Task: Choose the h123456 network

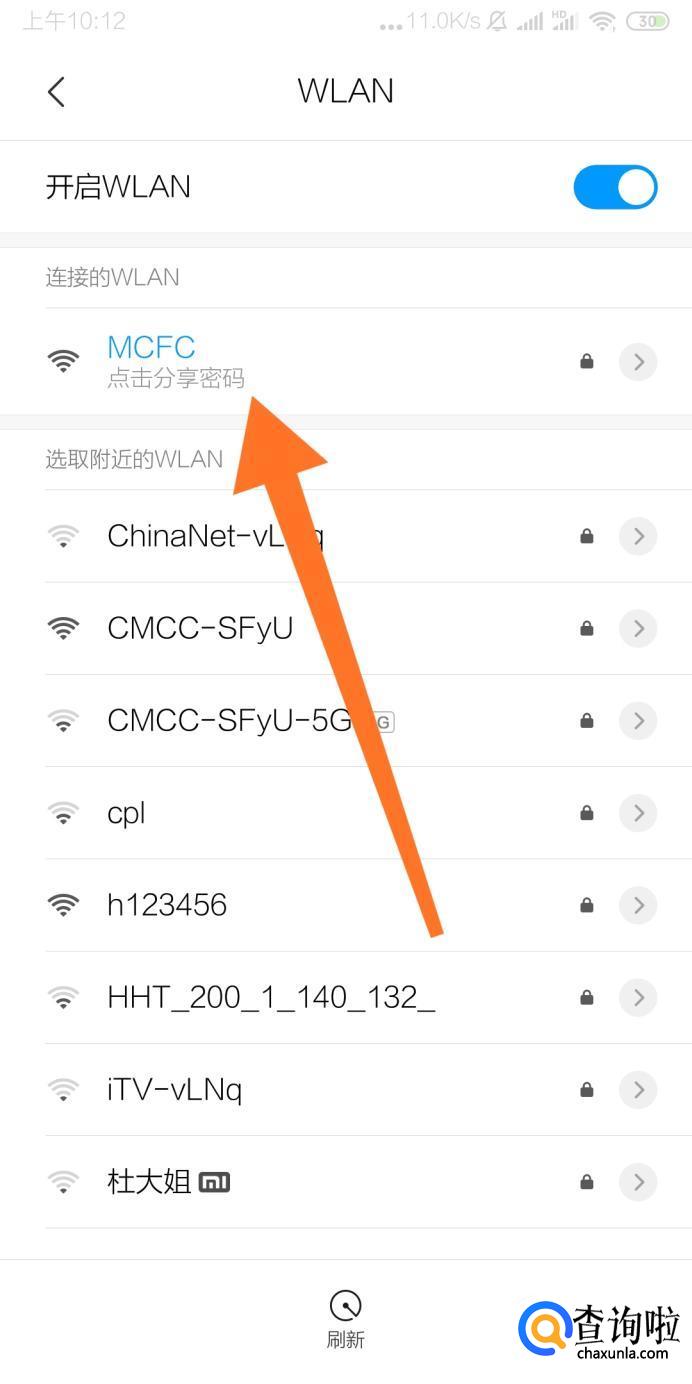Action: pos(167,905)
